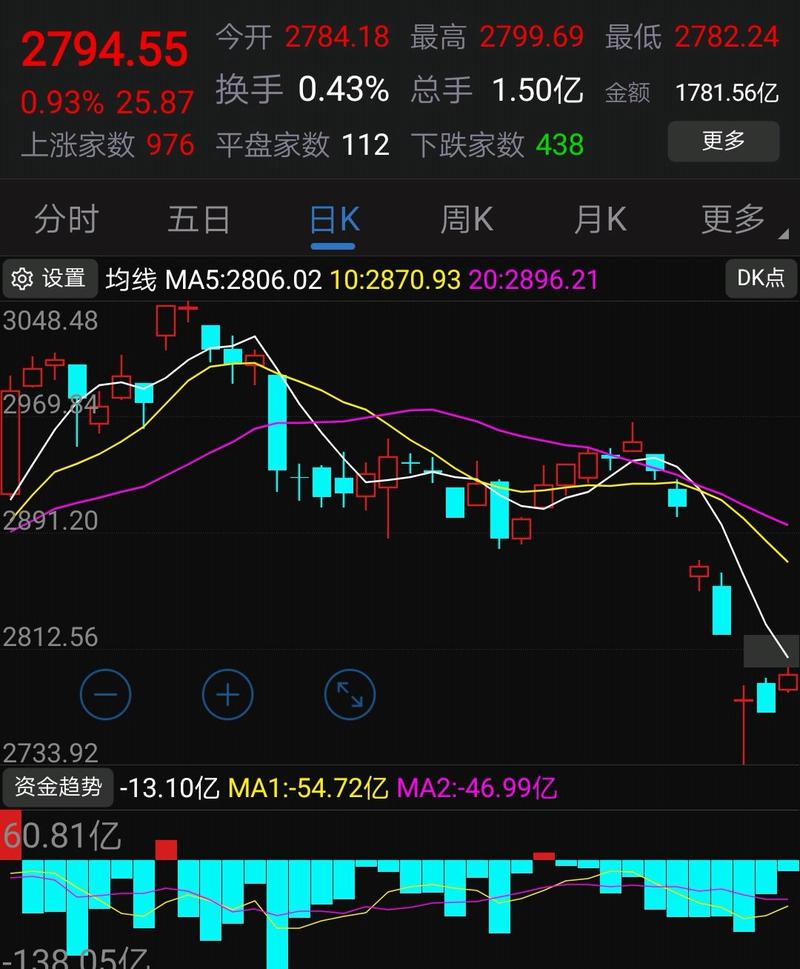Toggle DK buy/sell points with DK点
Viewport: 800px width, 969px height.
tap(760, 280)
